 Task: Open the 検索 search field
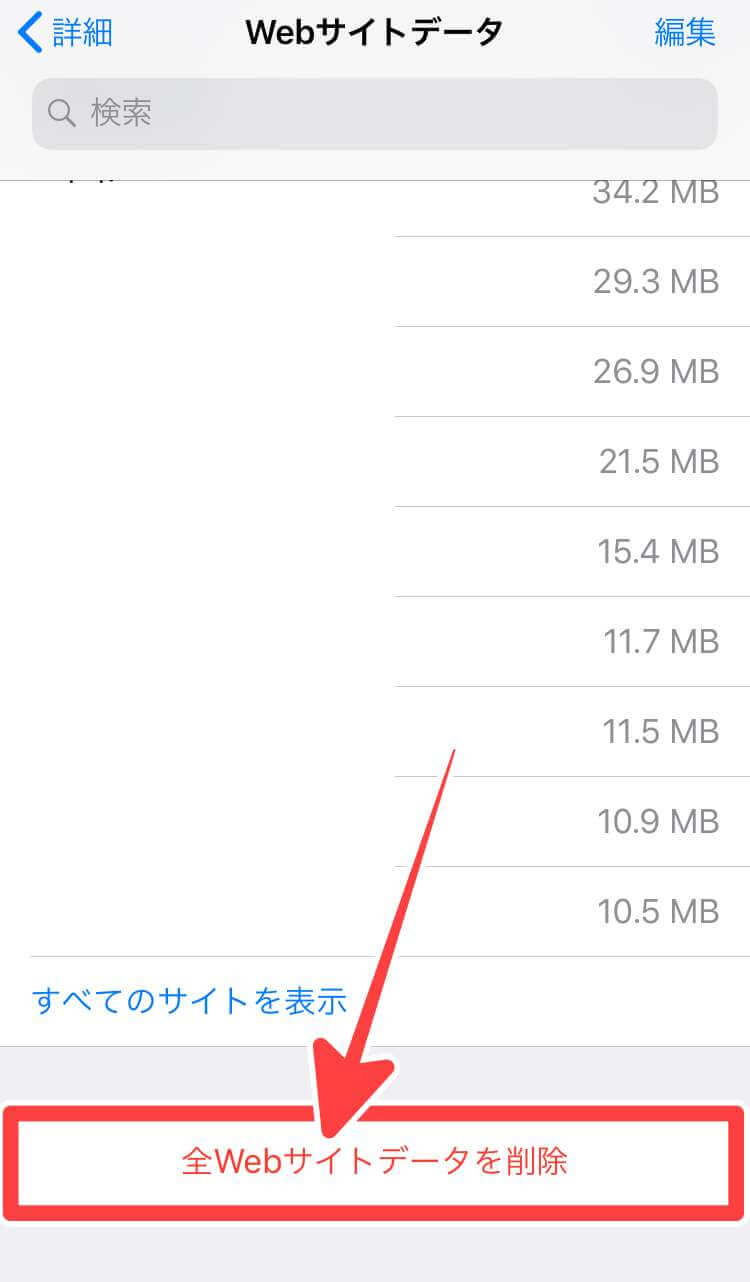[x=374, y=113]
